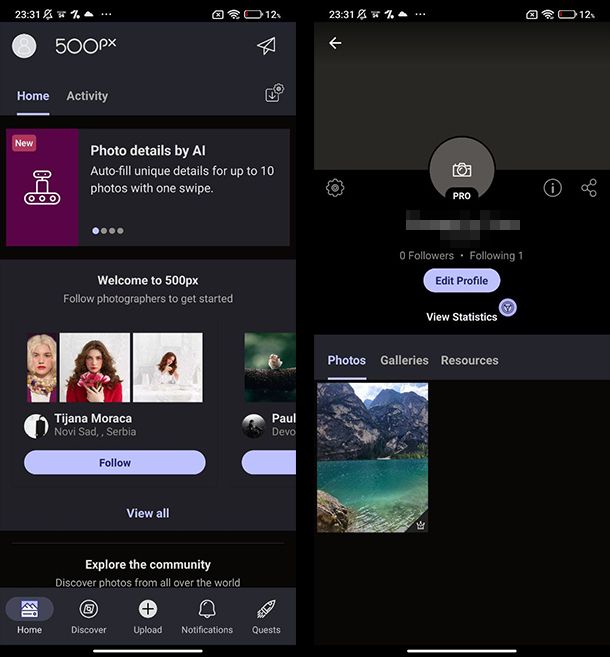Screen dimensions: 610x657
Task: Open the View all photographers link
Action: [148, 513]
